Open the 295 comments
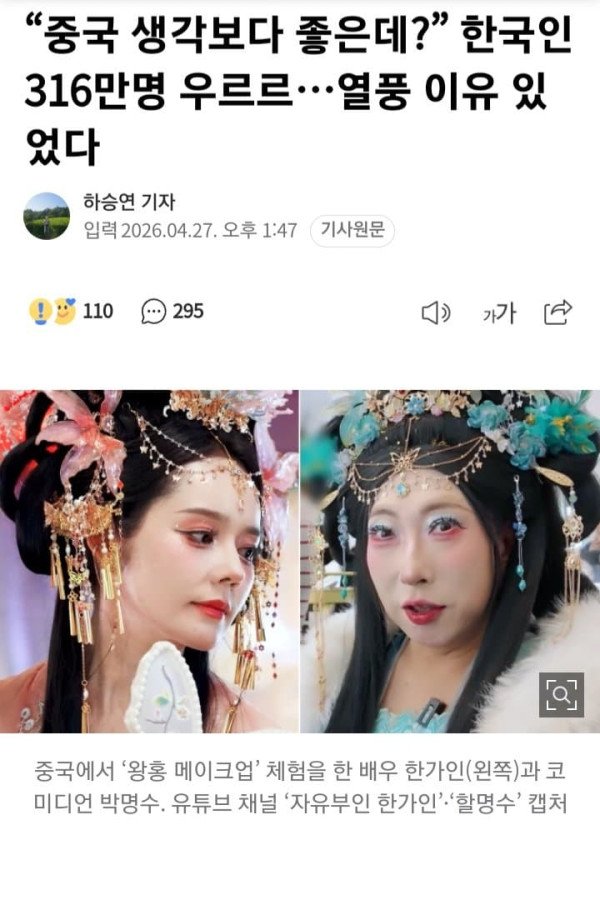This screenshot has width=600, height=900. [x=172, y=311]
